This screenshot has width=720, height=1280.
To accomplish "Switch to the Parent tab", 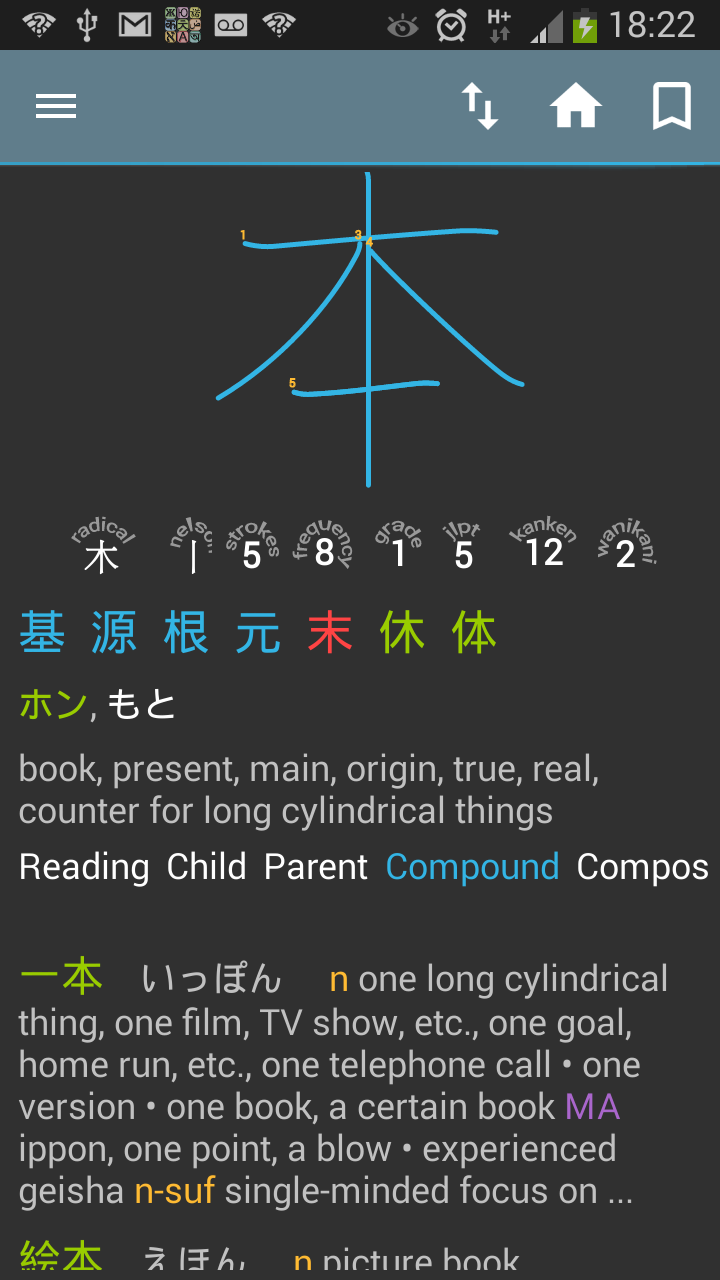I will coord(316,867).
